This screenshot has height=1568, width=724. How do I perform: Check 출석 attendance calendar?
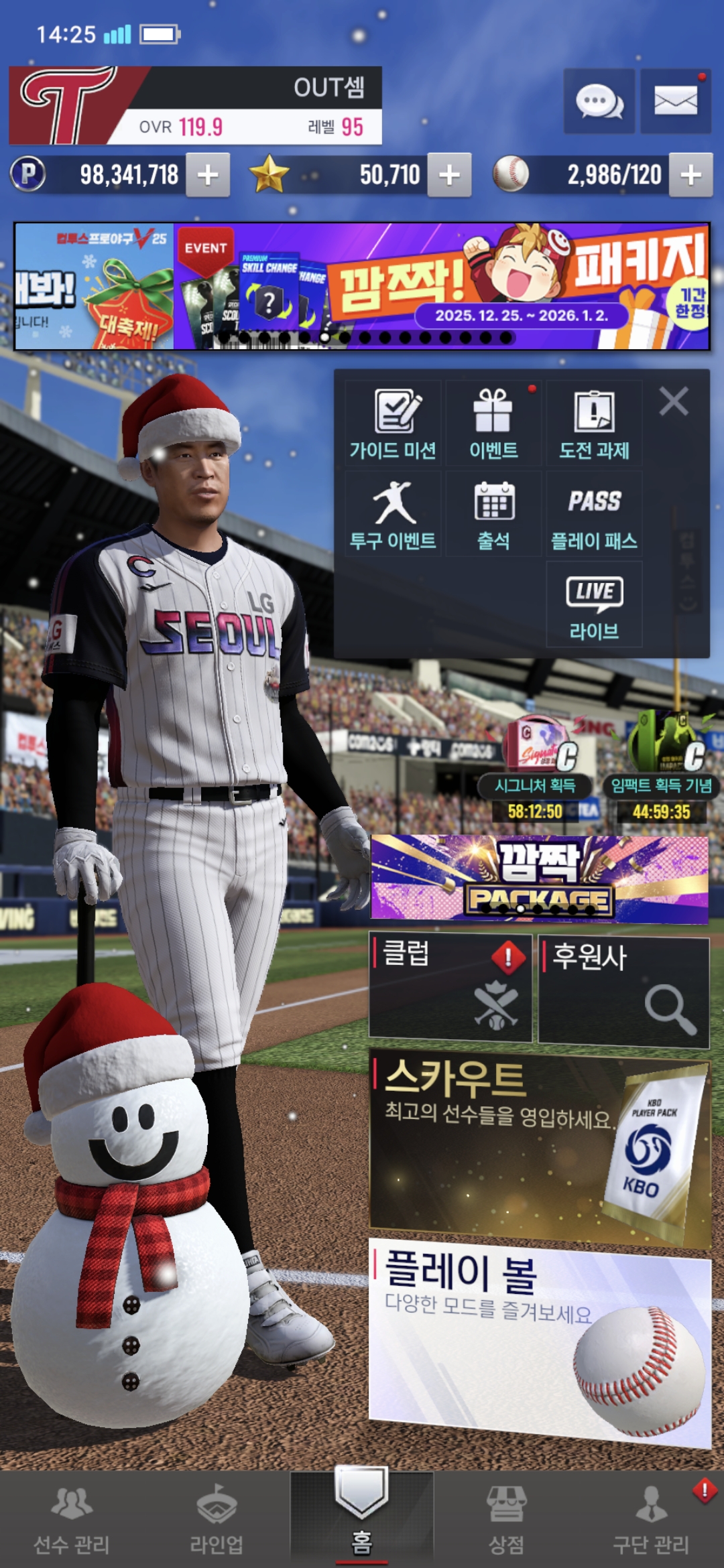(493, 514)
